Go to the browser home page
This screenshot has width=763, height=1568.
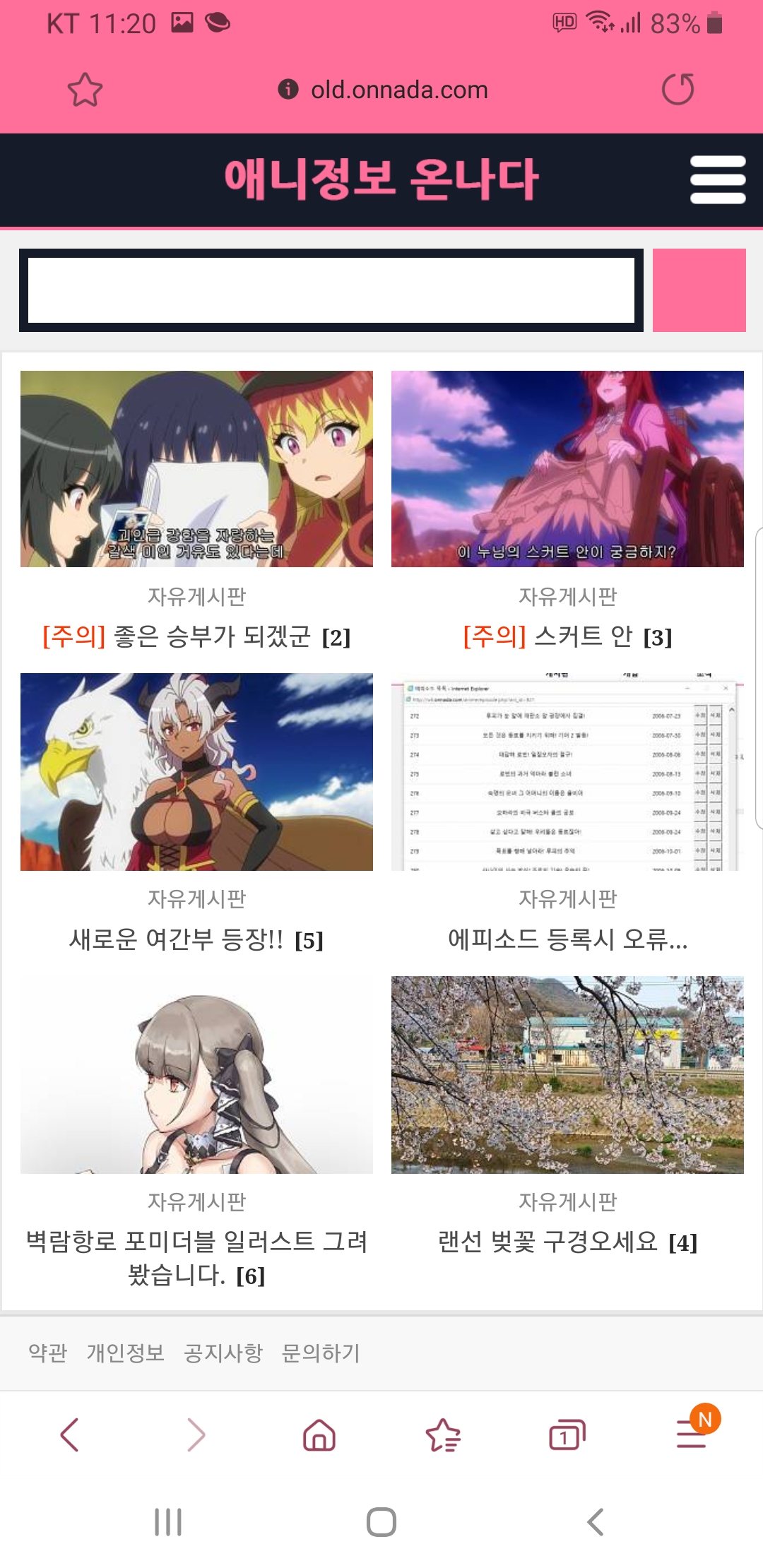click(x=319, y=1435)
